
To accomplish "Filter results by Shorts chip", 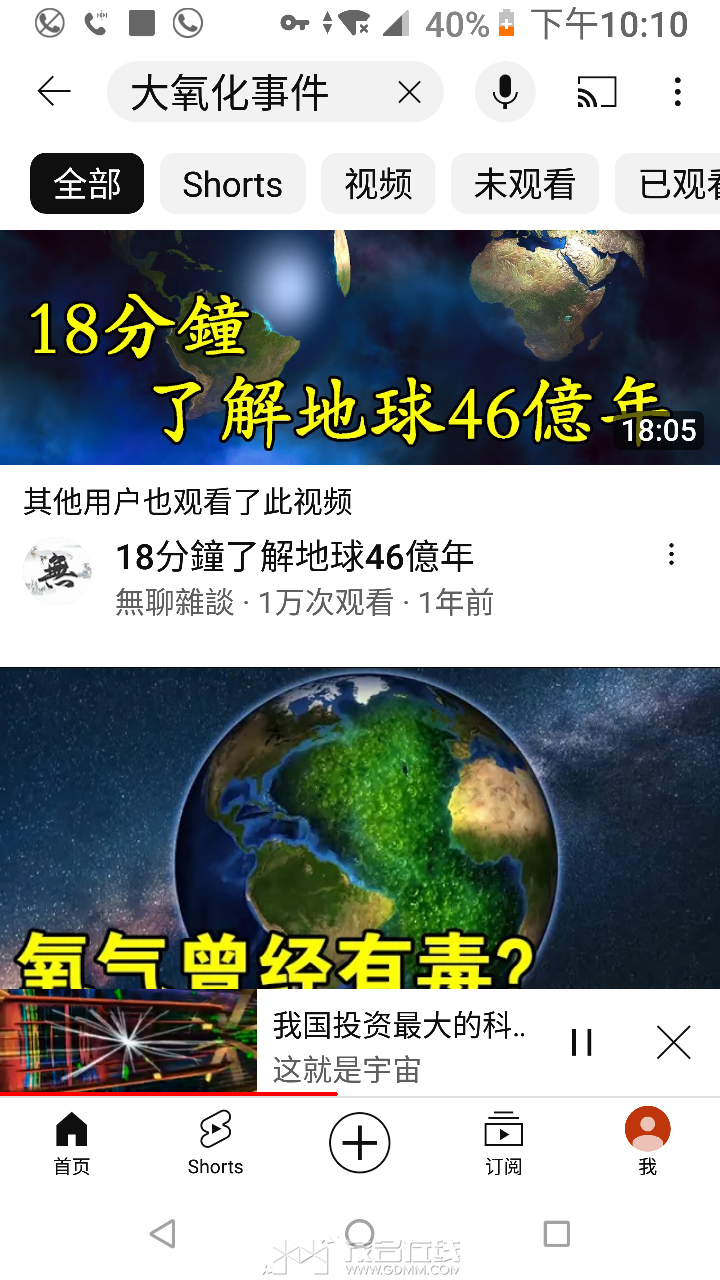I will [232, 184].
